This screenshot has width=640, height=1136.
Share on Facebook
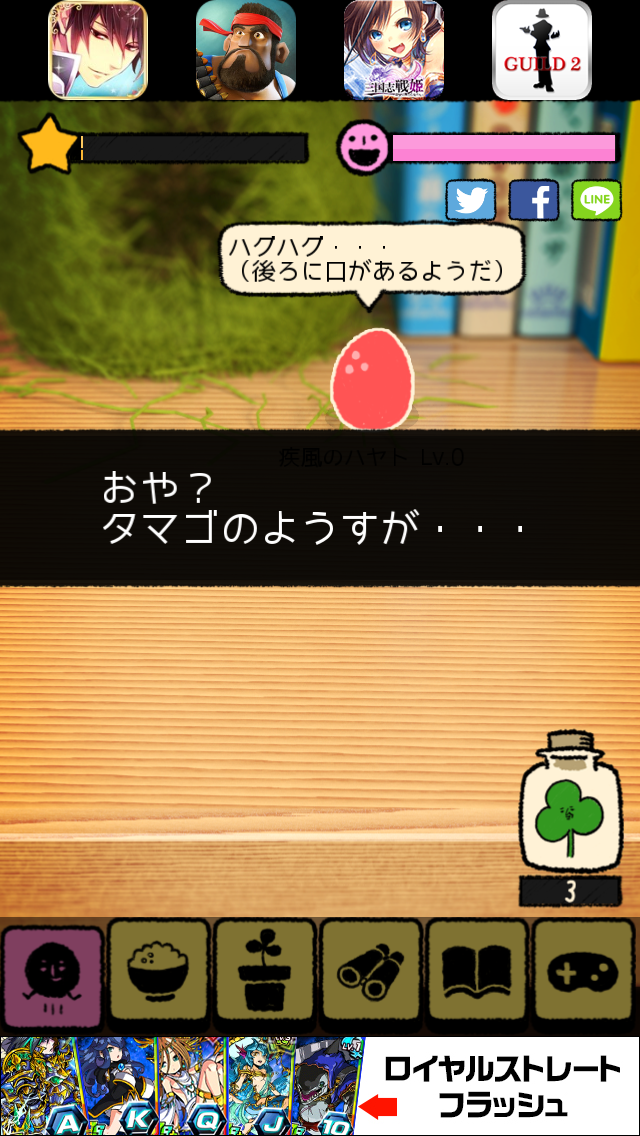pos(534,201)
